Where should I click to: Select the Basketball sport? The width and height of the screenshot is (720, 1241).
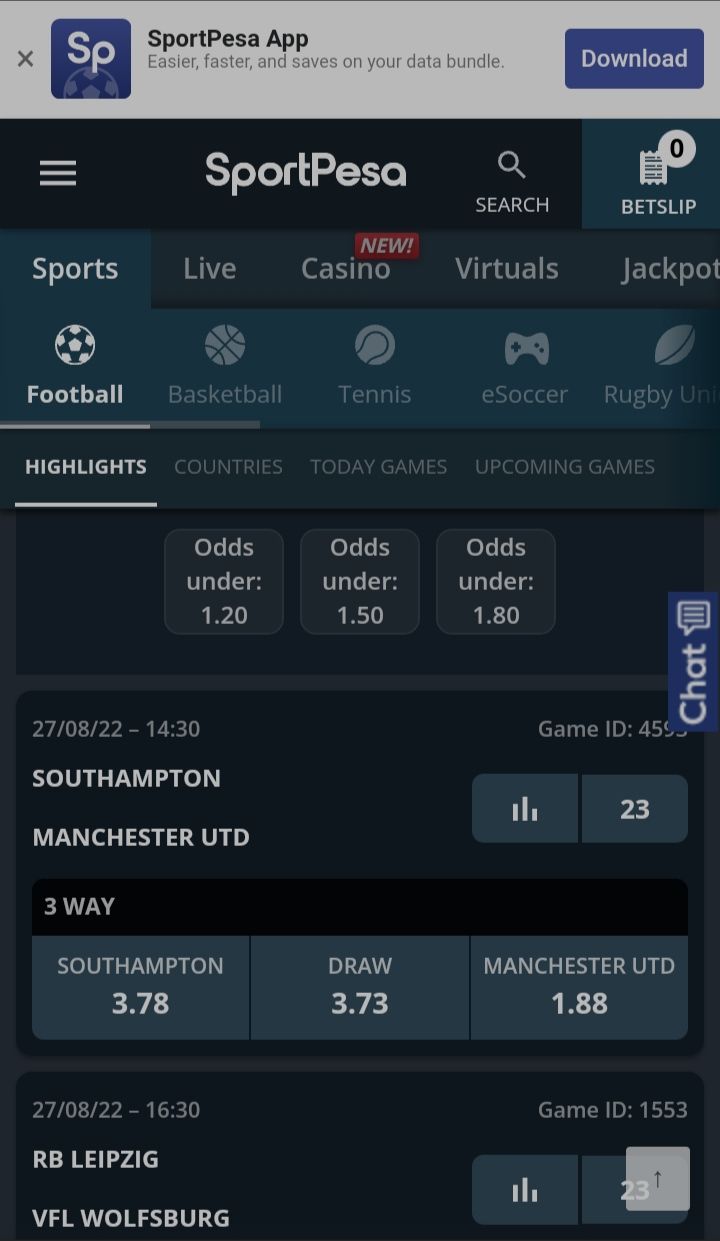[x=225, y=367]
